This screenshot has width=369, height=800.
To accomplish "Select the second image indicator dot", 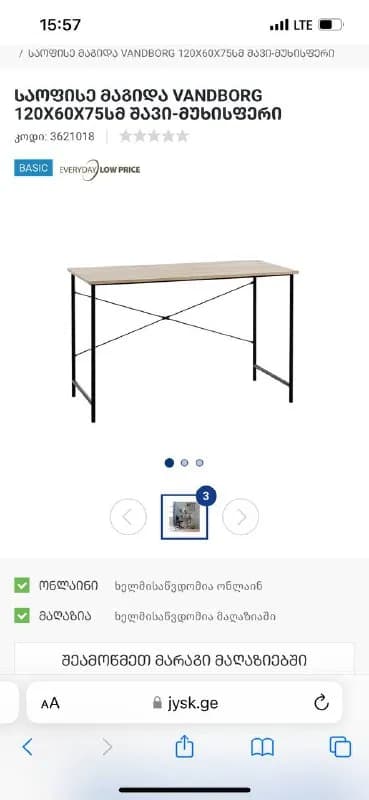I will pos(184,463).
